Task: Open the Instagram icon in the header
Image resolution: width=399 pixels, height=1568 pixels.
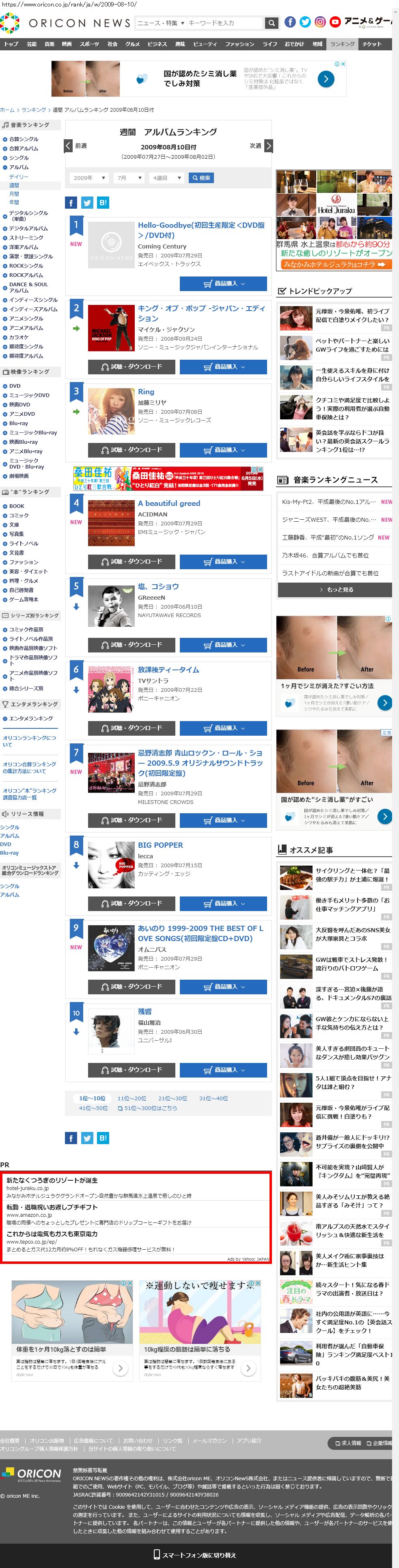Action: [x=320, y=22]
